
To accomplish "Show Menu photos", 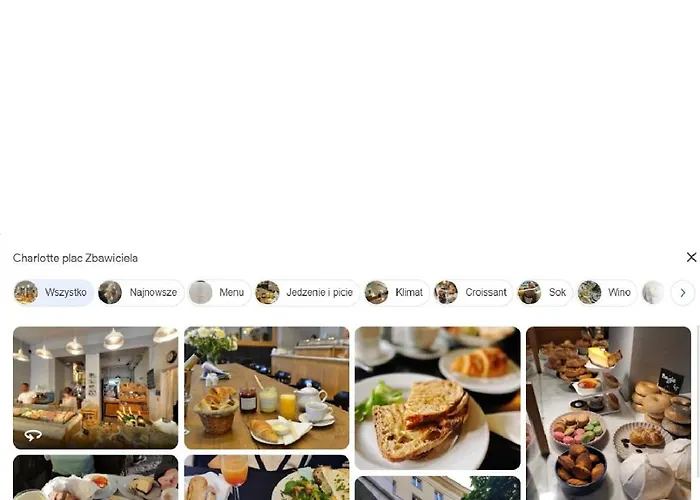I will coord(219,293).
